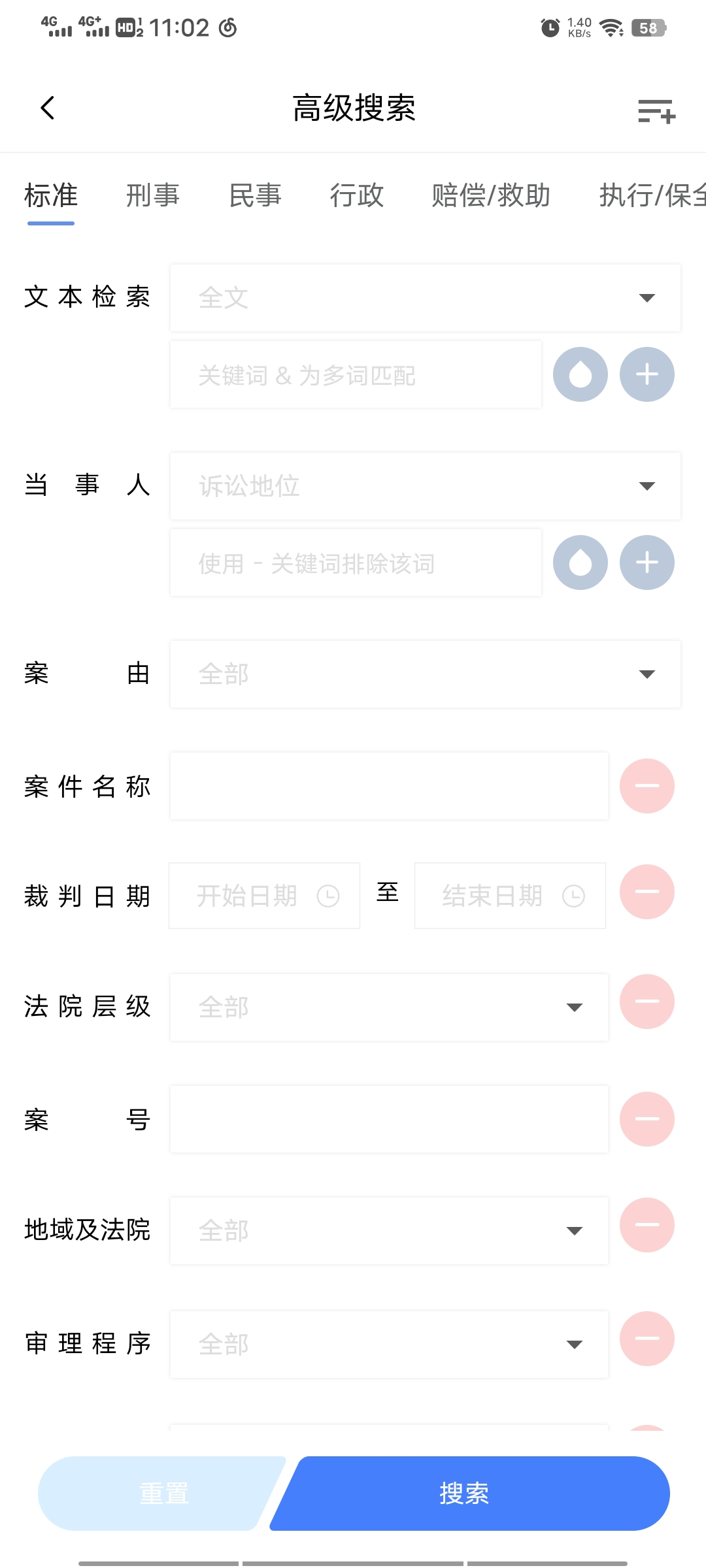This screenshot has width=706, height=1568.
Task: Select the 赔偿/救助 tab
Action: pyautogui.click(x=490, y=195)
